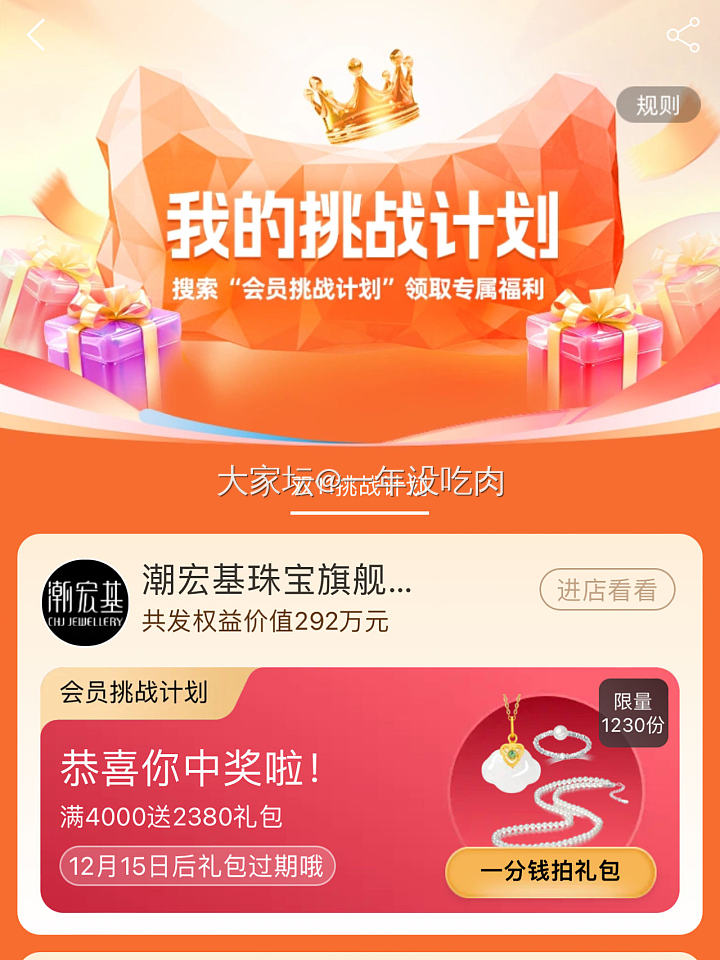Go back using the top-left arrow
This screenshot has height=960, width=720.
[37, 35]
